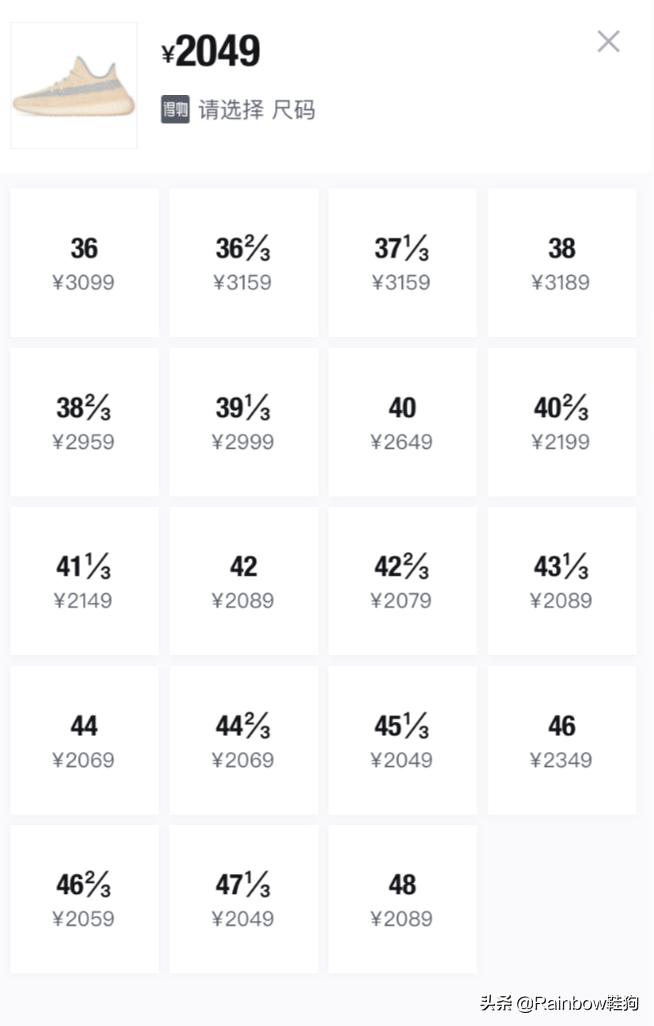Pick size 40 at ¥2649

point(402,422)
